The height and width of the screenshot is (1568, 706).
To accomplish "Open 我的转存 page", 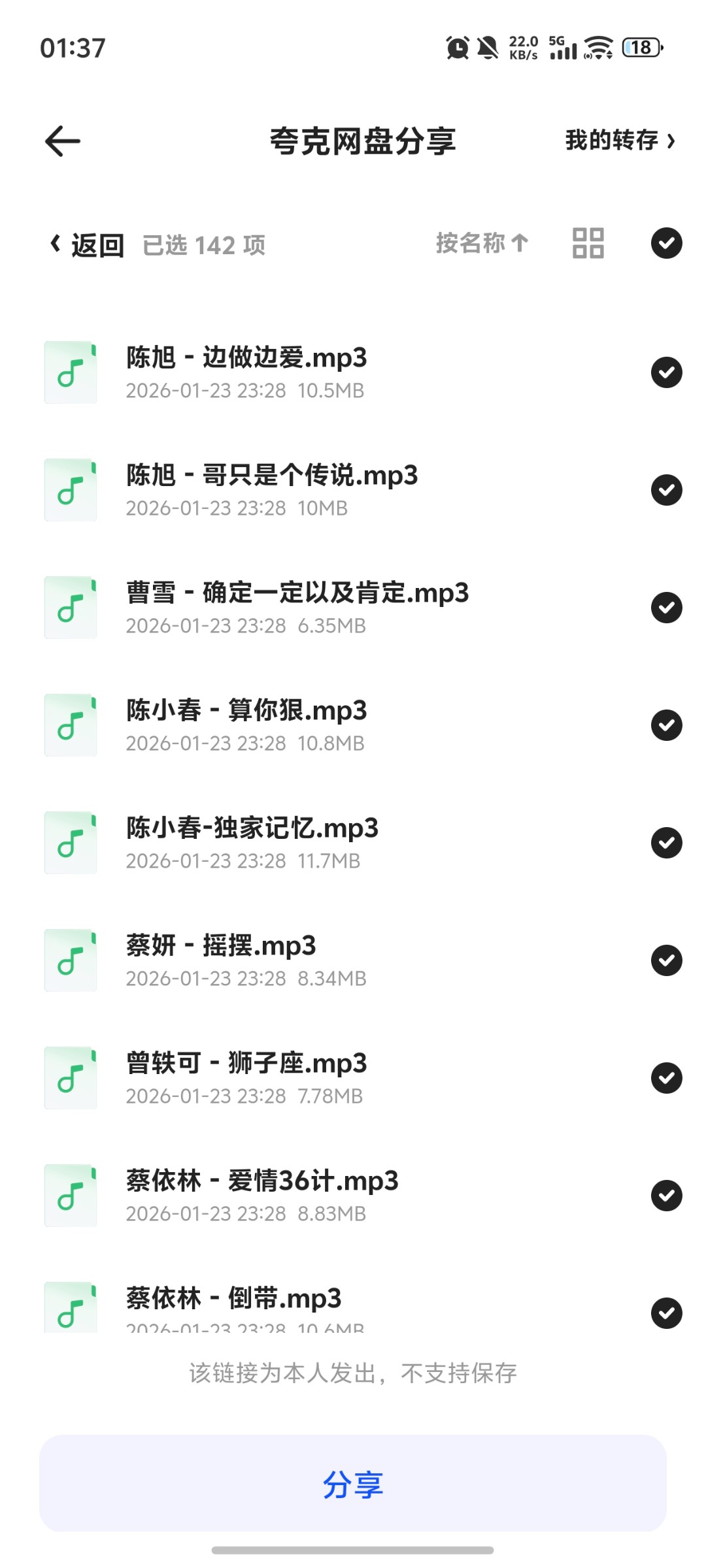I will [x=619, y=140].
